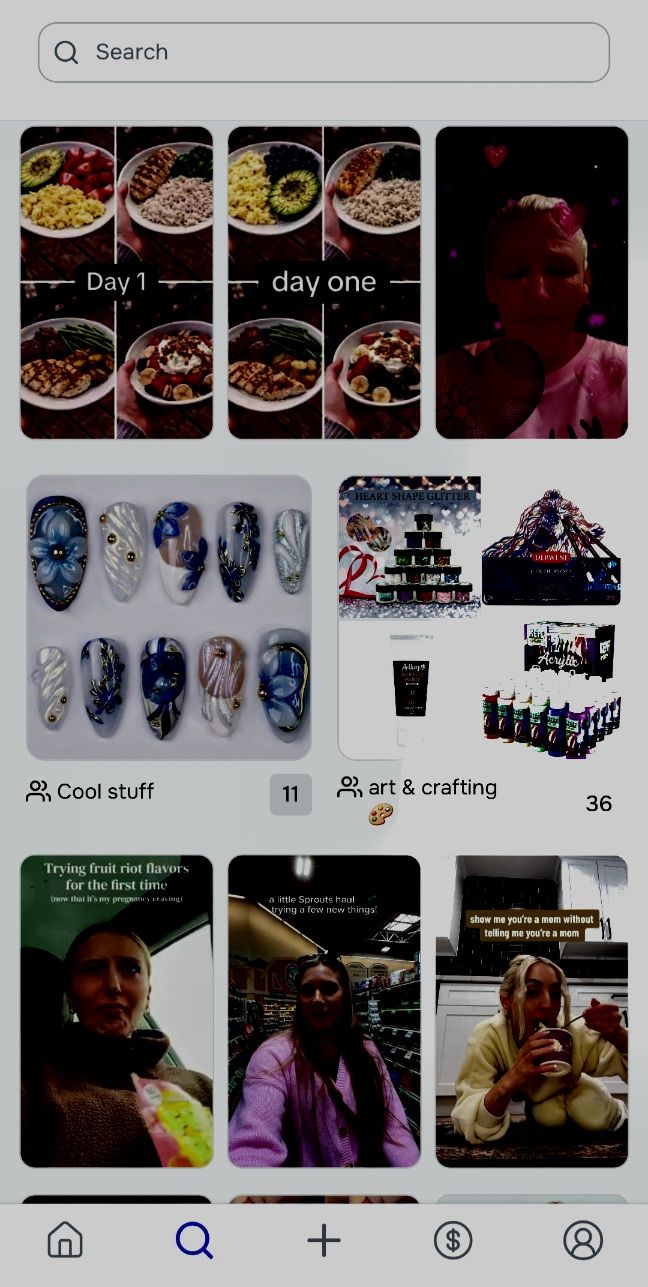Open the day one meal video
Image resolution: width=648 pixels, height=1287 pixels.
(x=324, y=282)
